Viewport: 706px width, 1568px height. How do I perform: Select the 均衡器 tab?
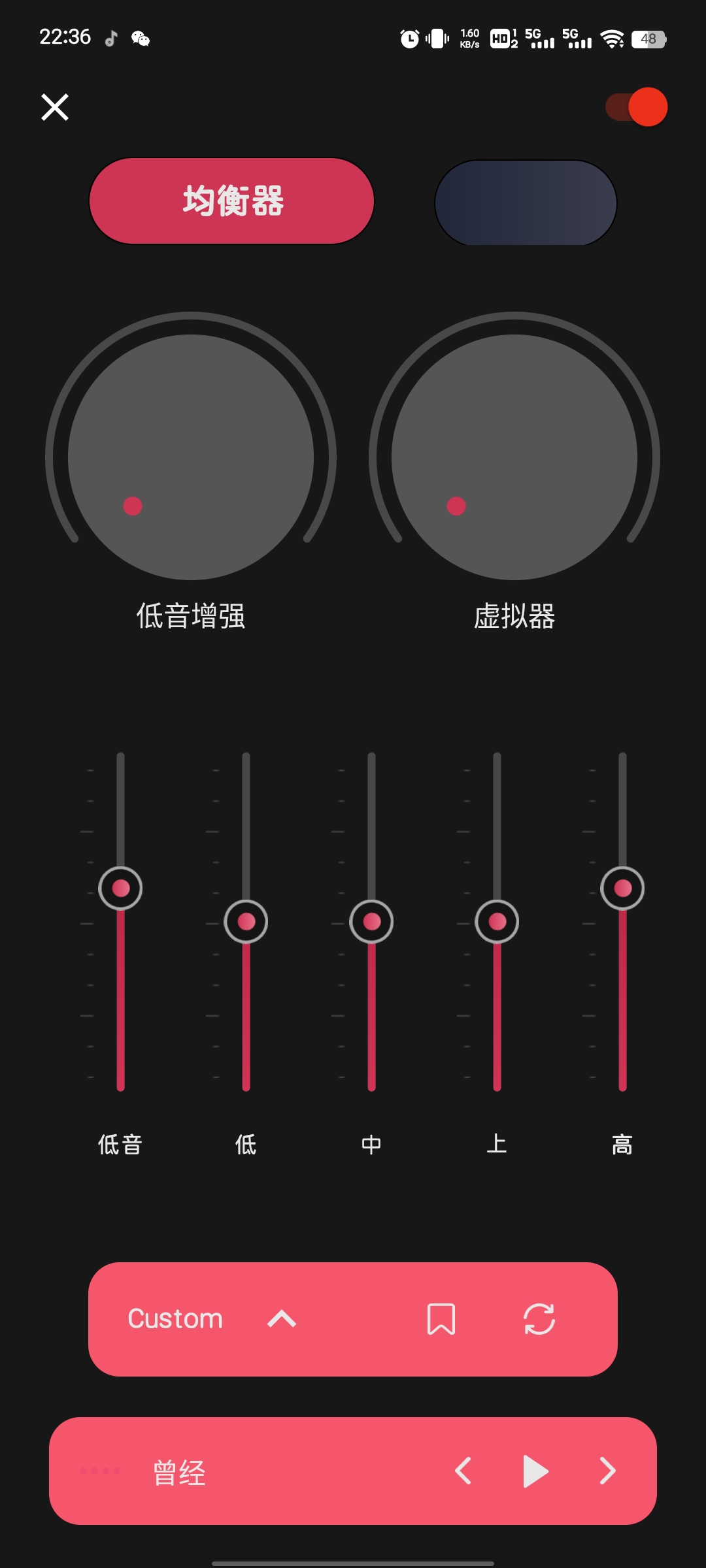pos(231,201)
